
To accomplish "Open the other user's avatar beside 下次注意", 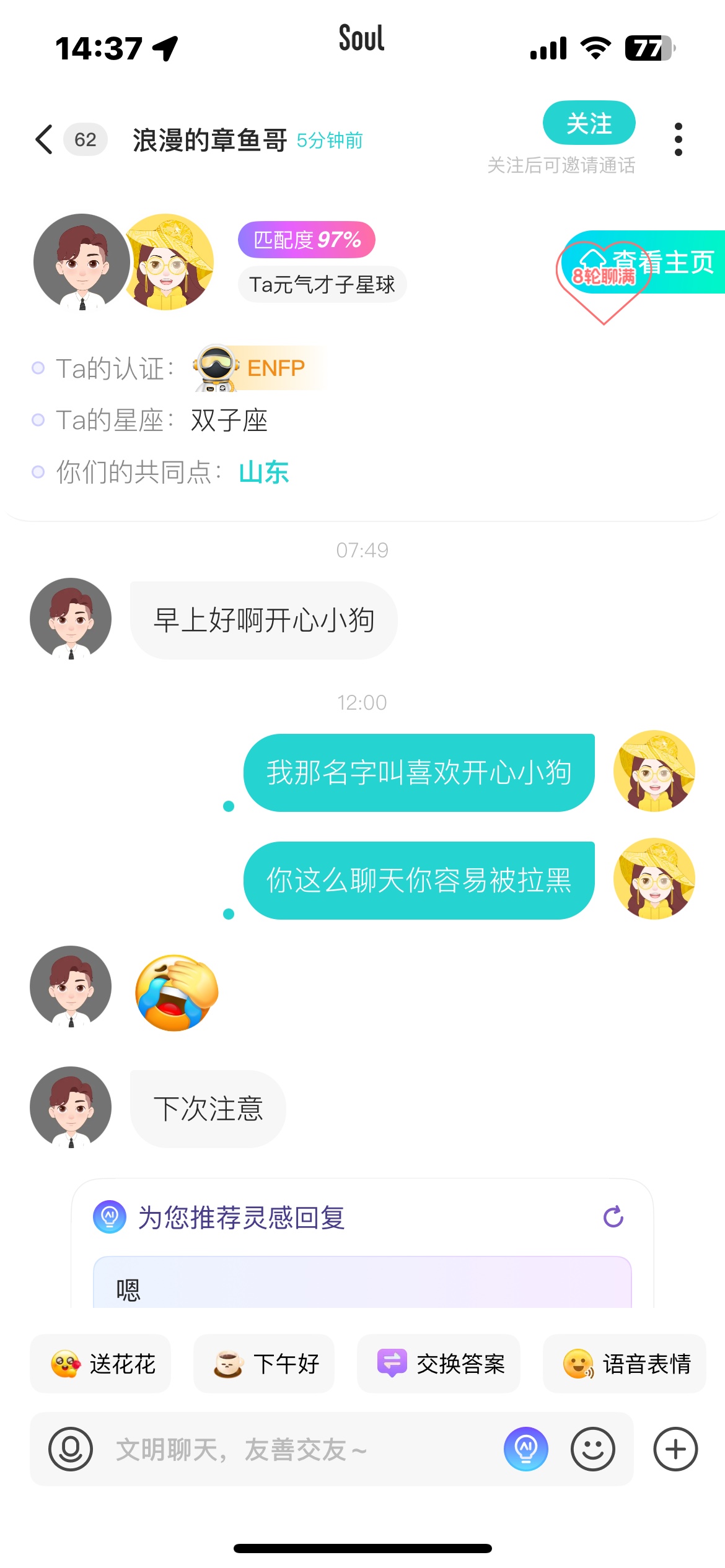I will [71, 1107].
